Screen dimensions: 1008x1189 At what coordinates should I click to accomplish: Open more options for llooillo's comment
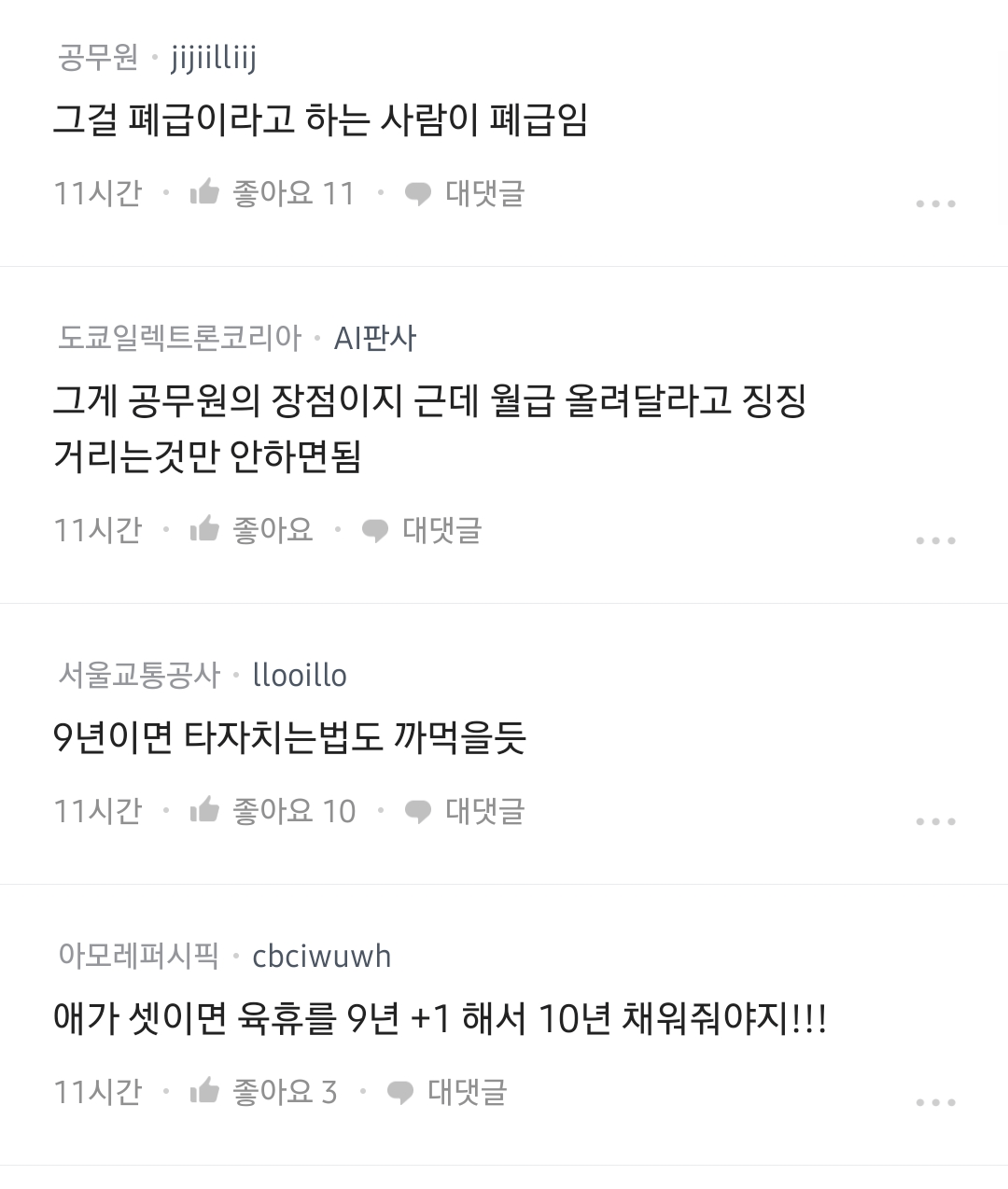click(935, 821)
